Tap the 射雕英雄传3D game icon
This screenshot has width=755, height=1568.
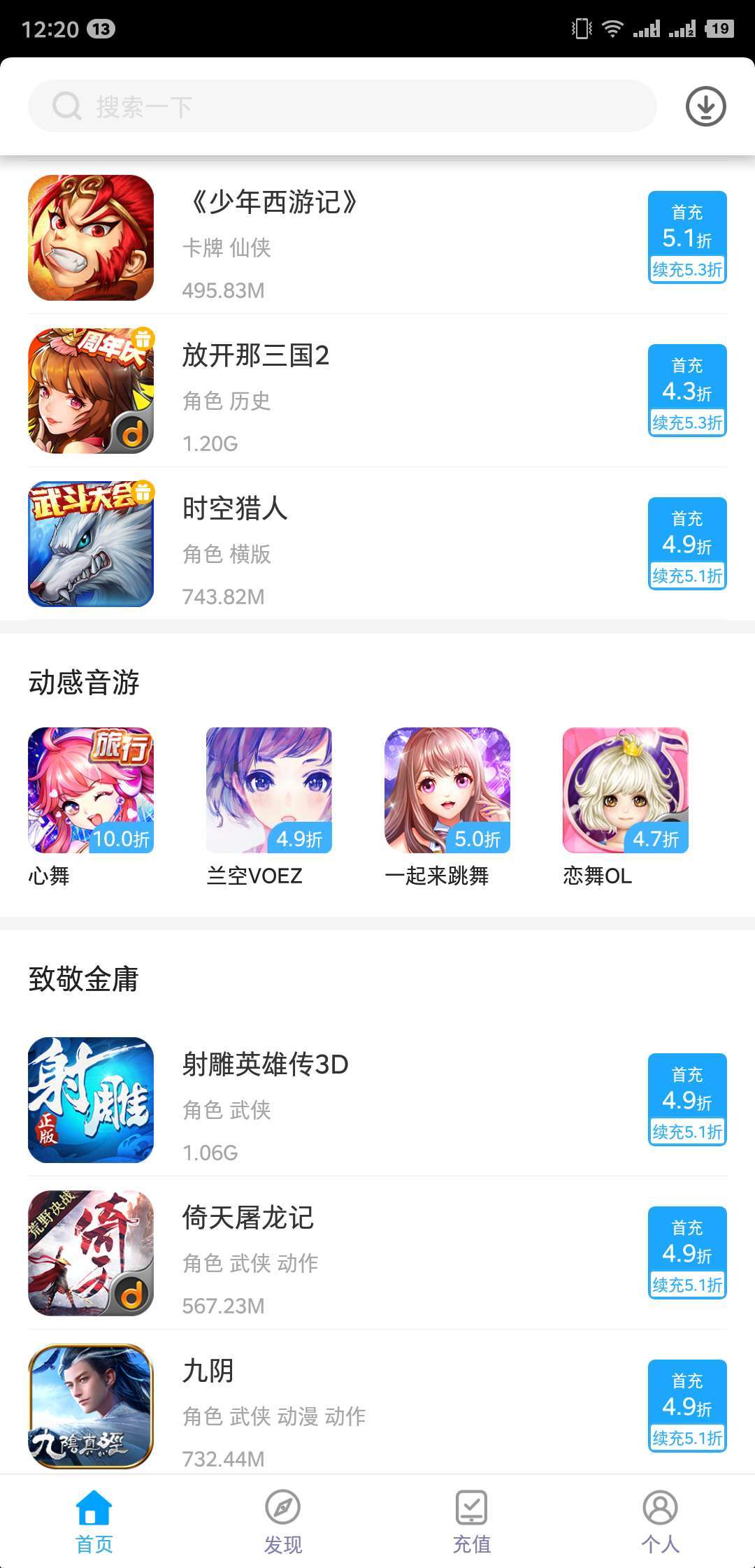(x=90, y=1098)
